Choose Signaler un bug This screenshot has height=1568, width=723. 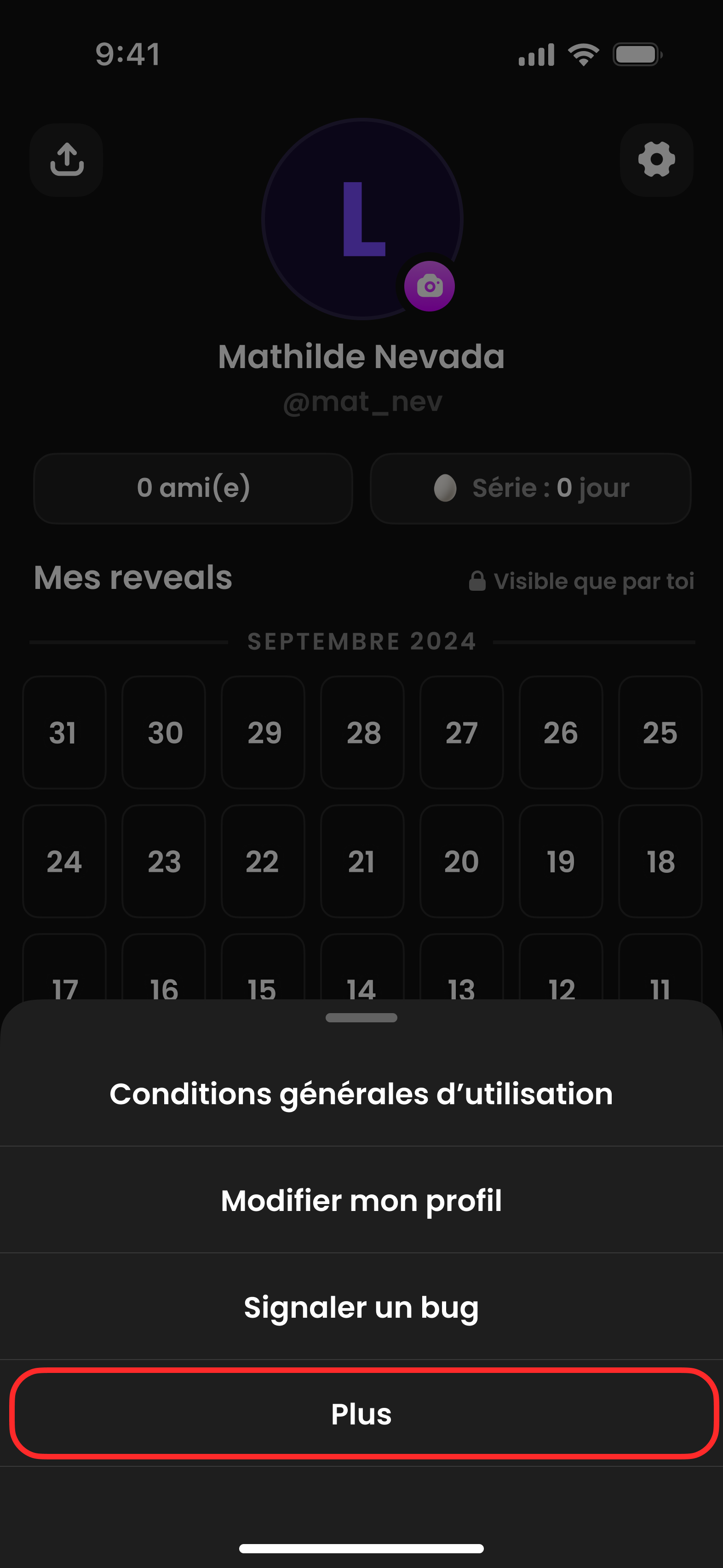point(361,1307)
